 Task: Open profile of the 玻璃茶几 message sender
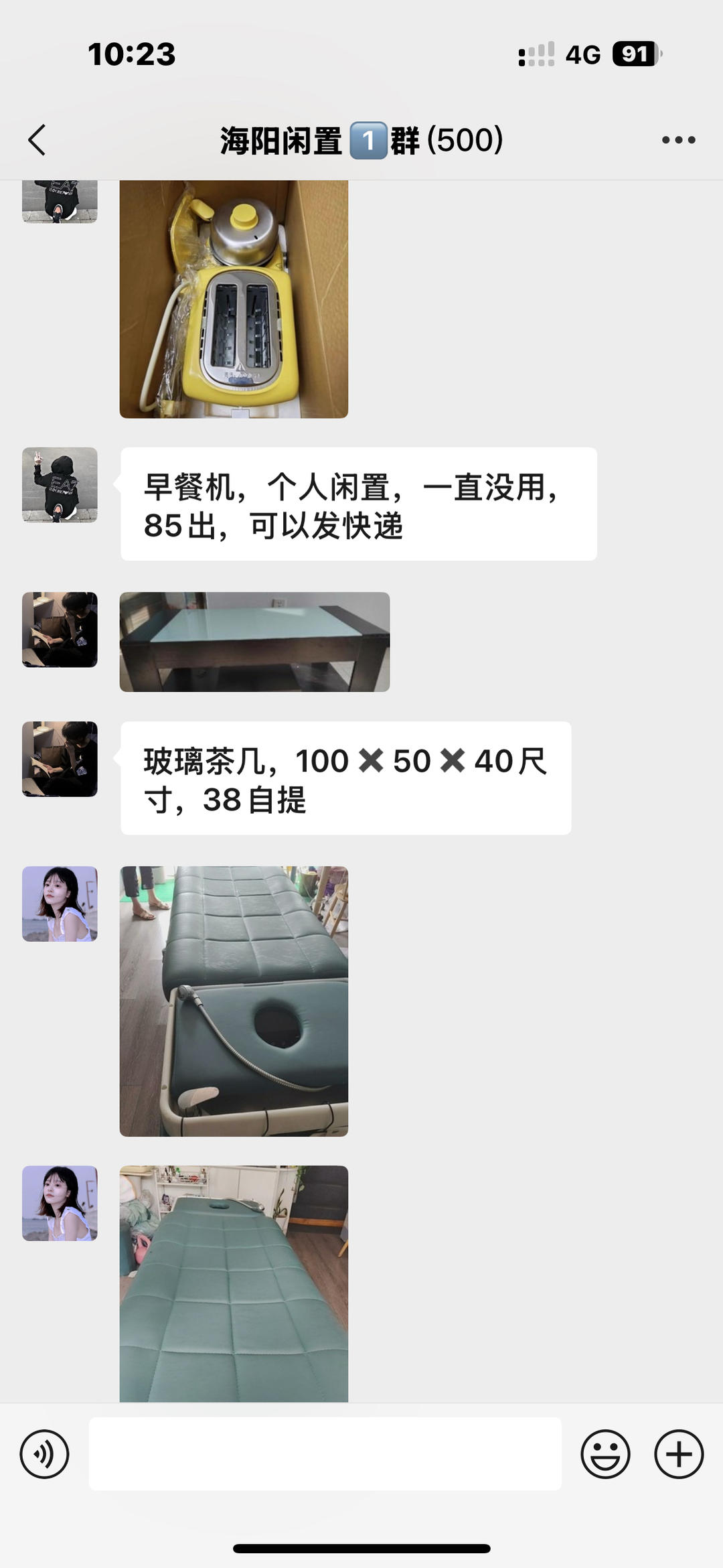[60, 759]
